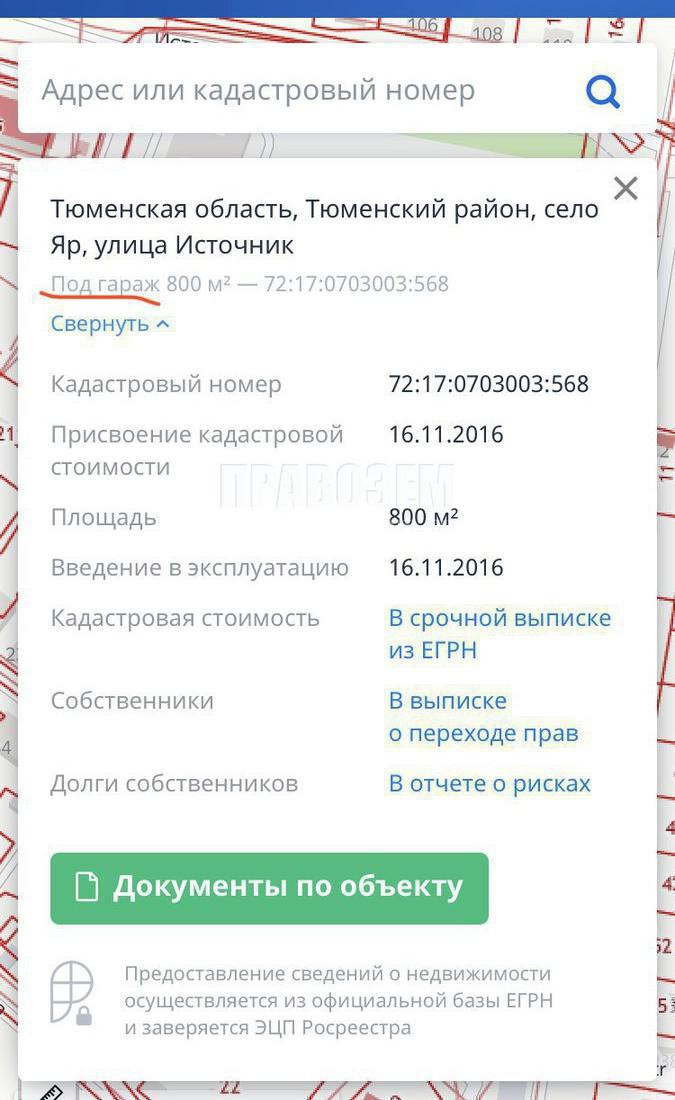Tap the magnifier search icon
Screen dimensions: 675x1100
point(603,91)
